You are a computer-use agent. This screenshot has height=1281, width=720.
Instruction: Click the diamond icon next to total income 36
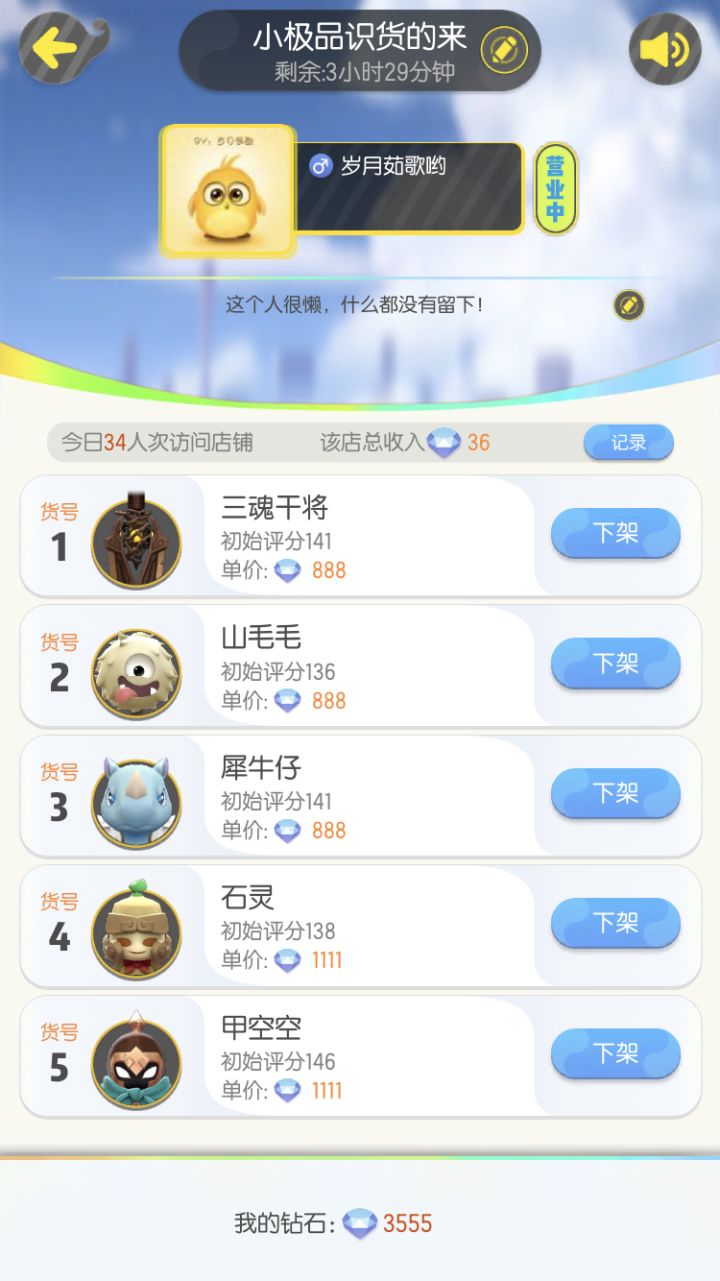pos(441,441)
